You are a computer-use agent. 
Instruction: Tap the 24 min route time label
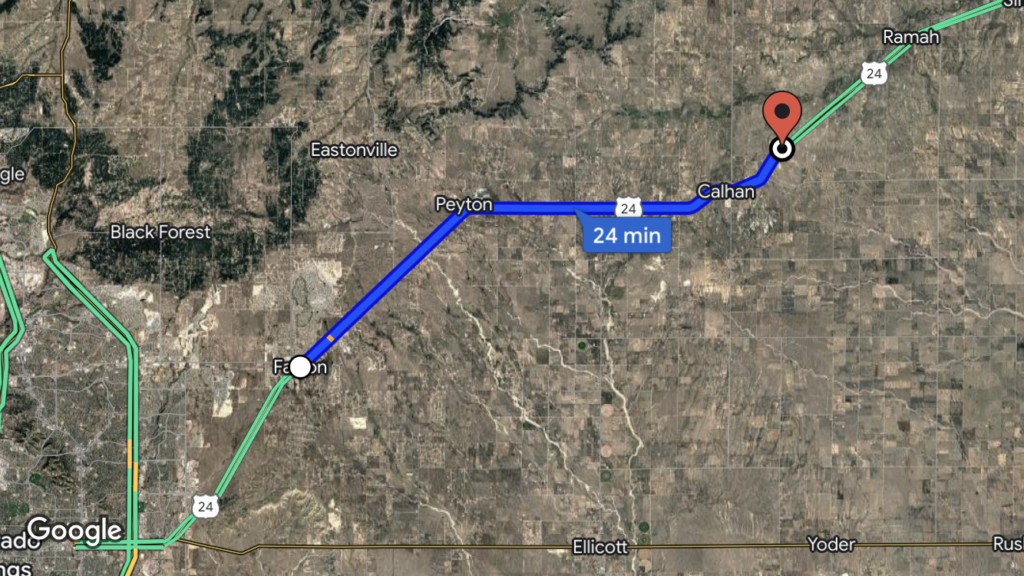[626, 236]
